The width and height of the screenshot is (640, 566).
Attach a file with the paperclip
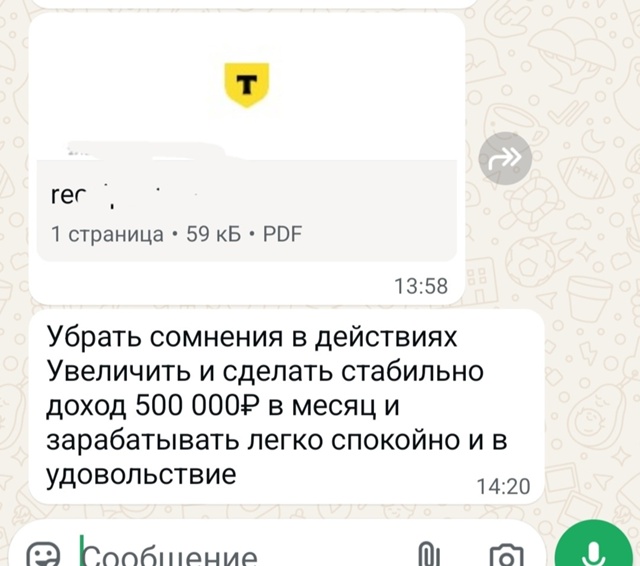428,555
